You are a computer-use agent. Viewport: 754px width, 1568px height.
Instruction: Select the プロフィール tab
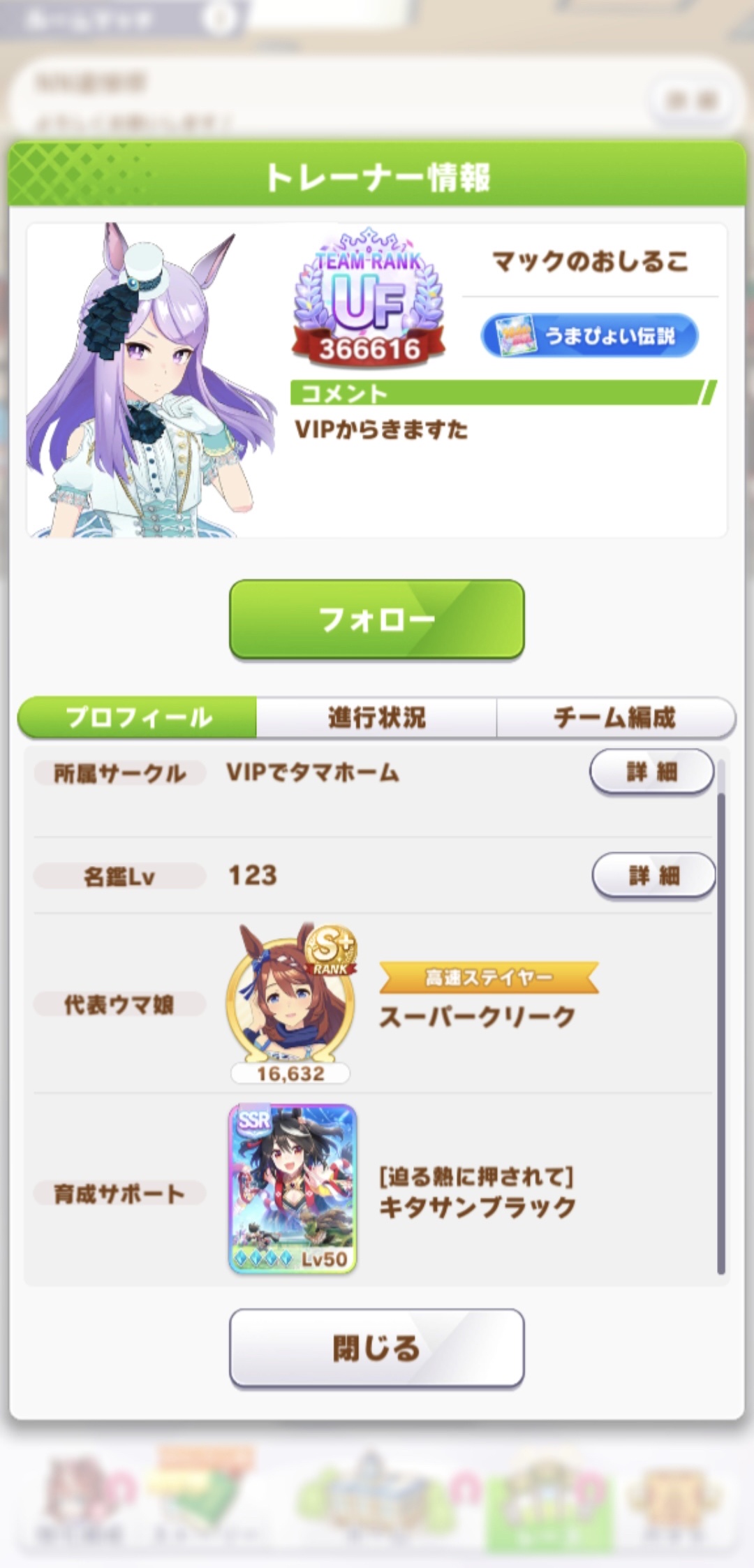[x=138, y=717]
